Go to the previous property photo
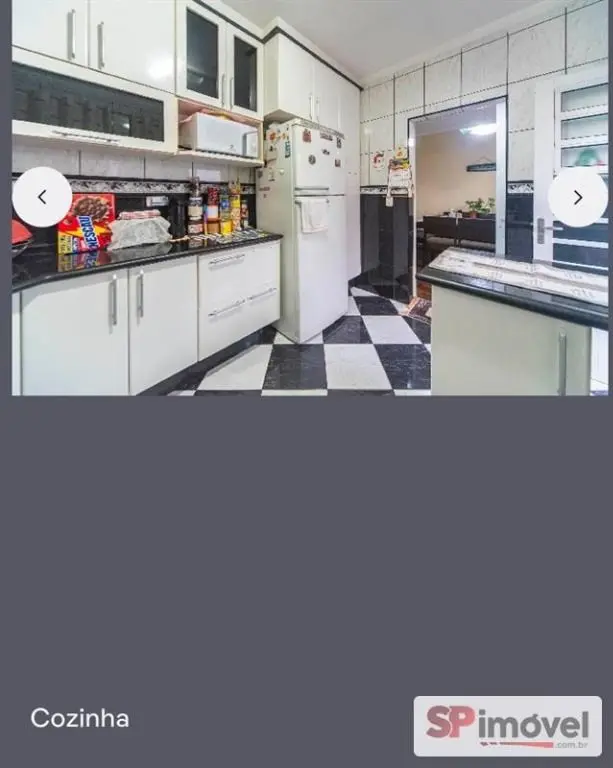 pos(42,197)
